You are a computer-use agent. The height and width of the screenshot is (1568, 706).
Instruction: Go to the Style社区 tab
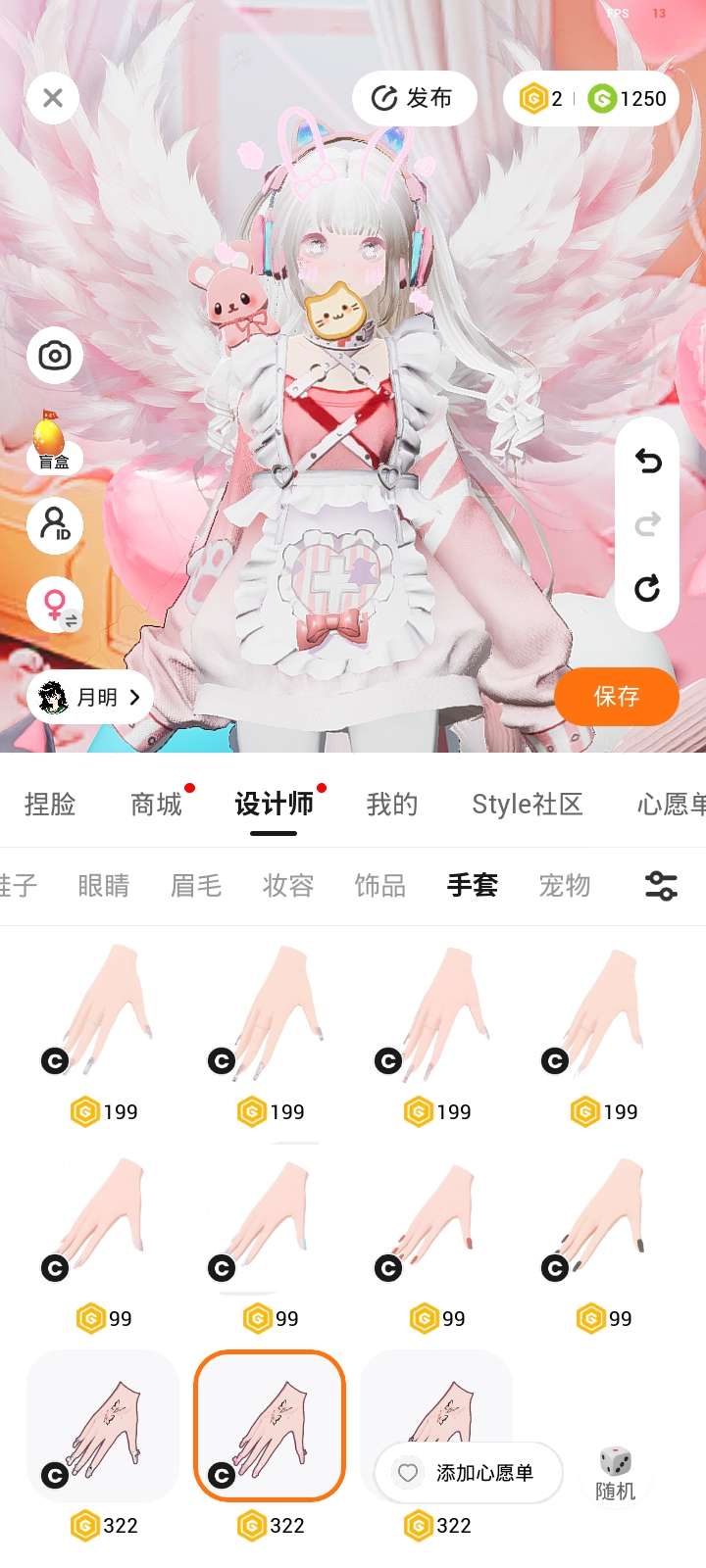pyautogui.click(x=527, y=805)
